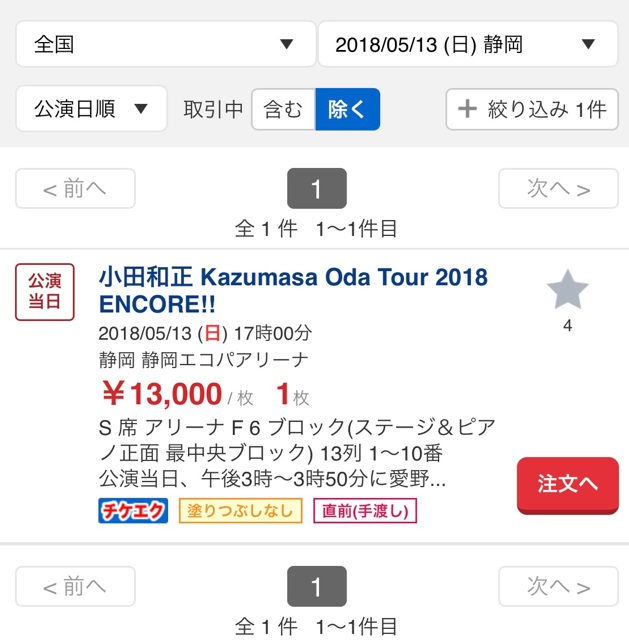
Task: Tap page 1 in the top pagination
Action: click(316, 189)
